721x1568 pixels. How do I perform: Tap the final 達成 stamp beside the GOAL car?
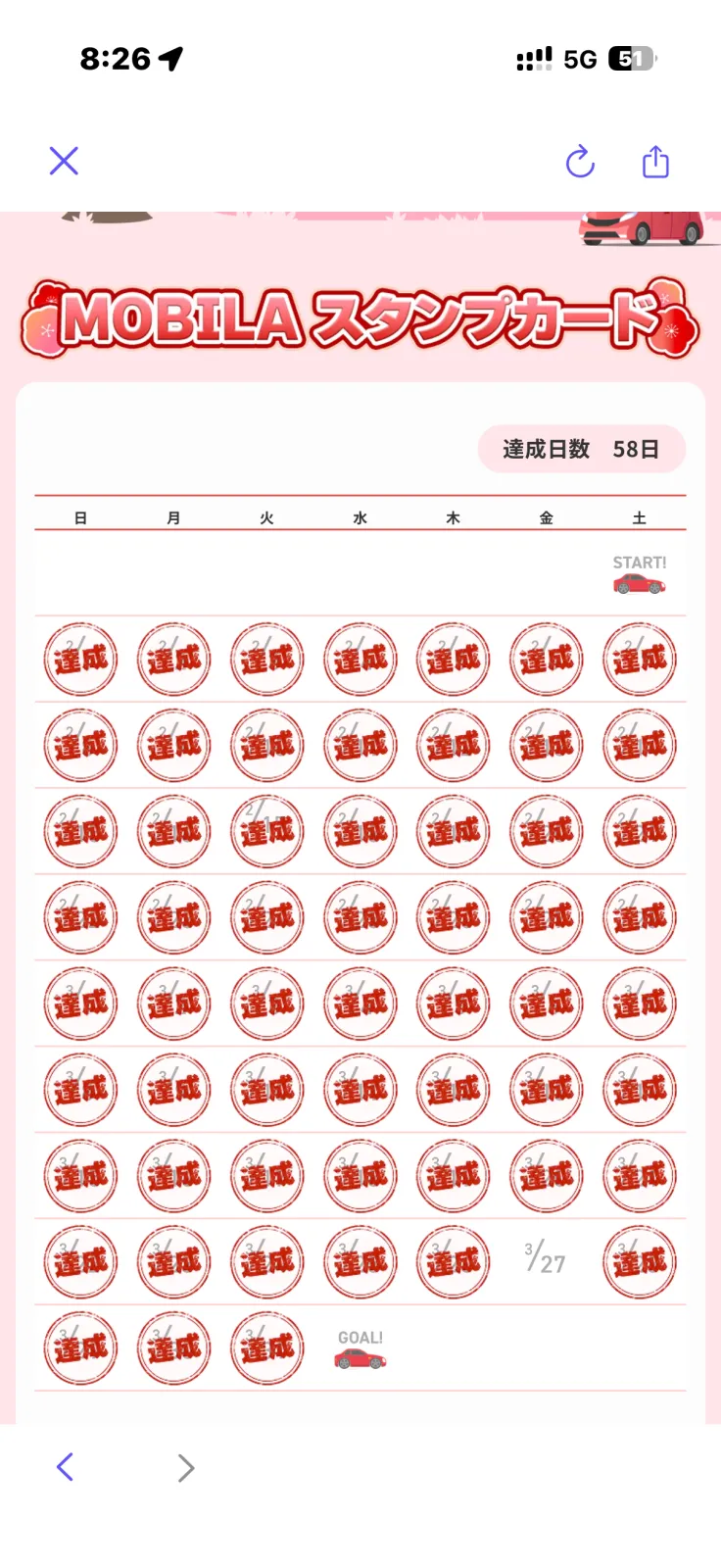(x=265, y=1347)
